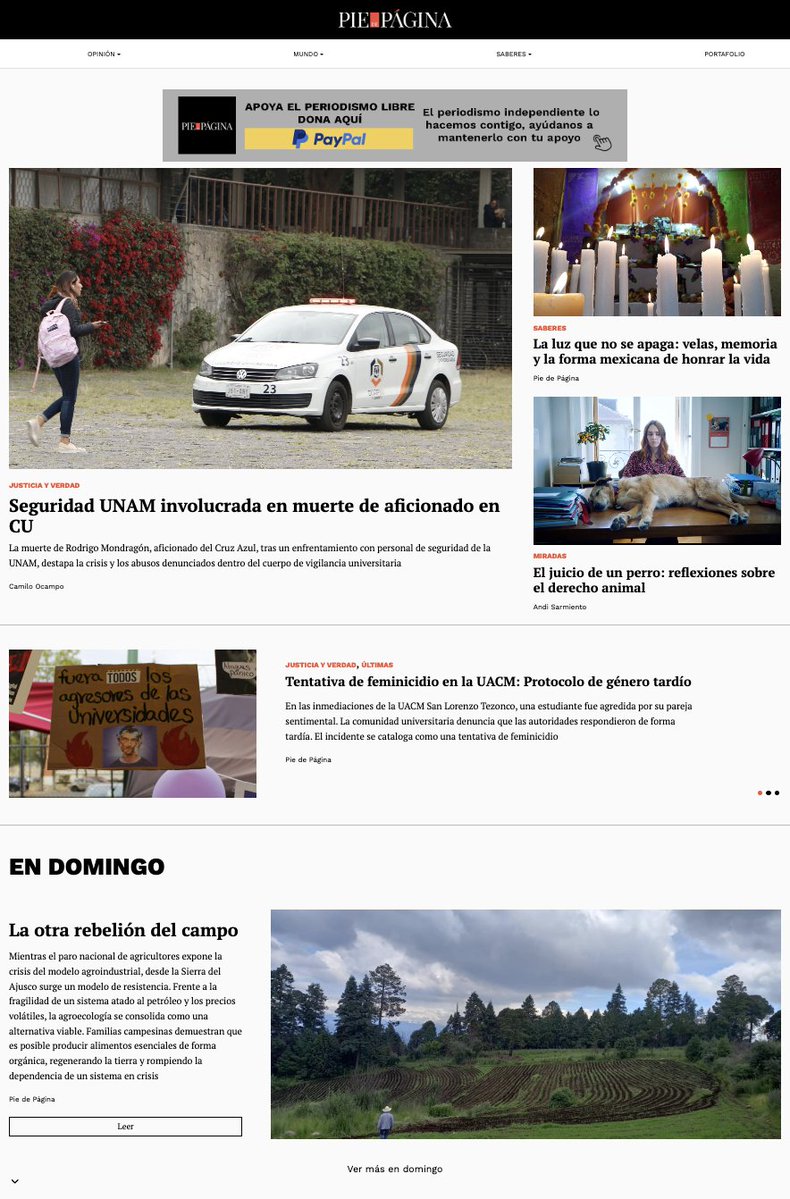Expand the SABERES navigation dropdown
Screen dimensions: 790x1199
pos(513,54)
